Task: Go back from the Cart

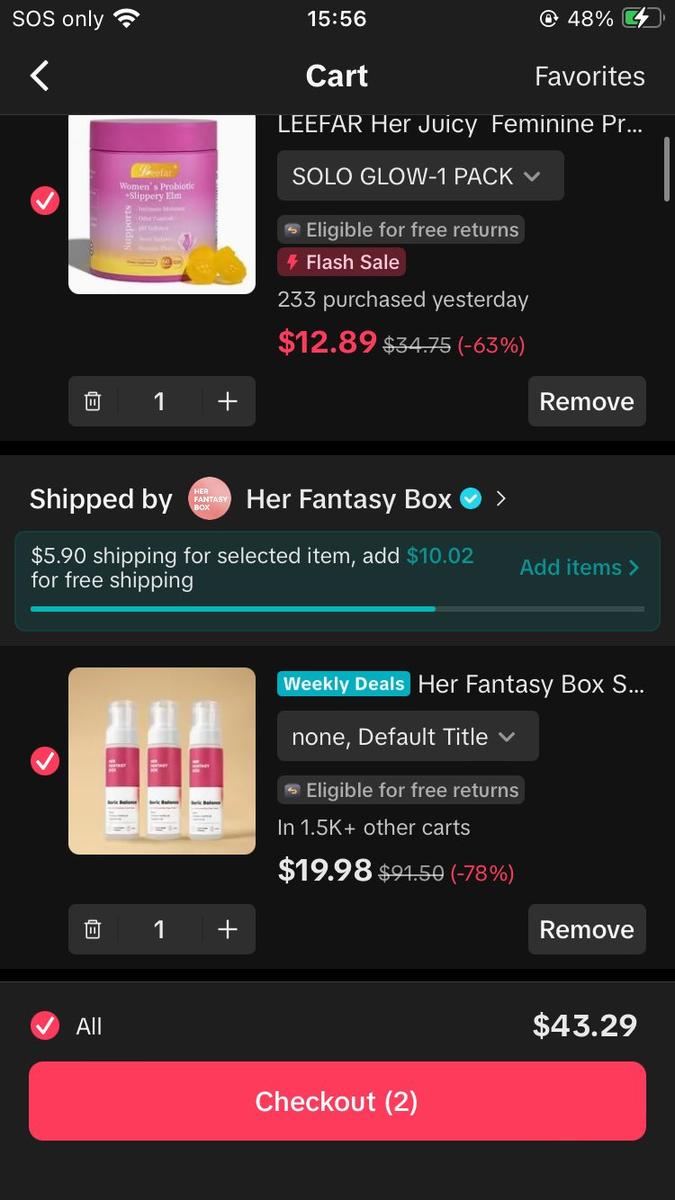Action: pos(40,76)
